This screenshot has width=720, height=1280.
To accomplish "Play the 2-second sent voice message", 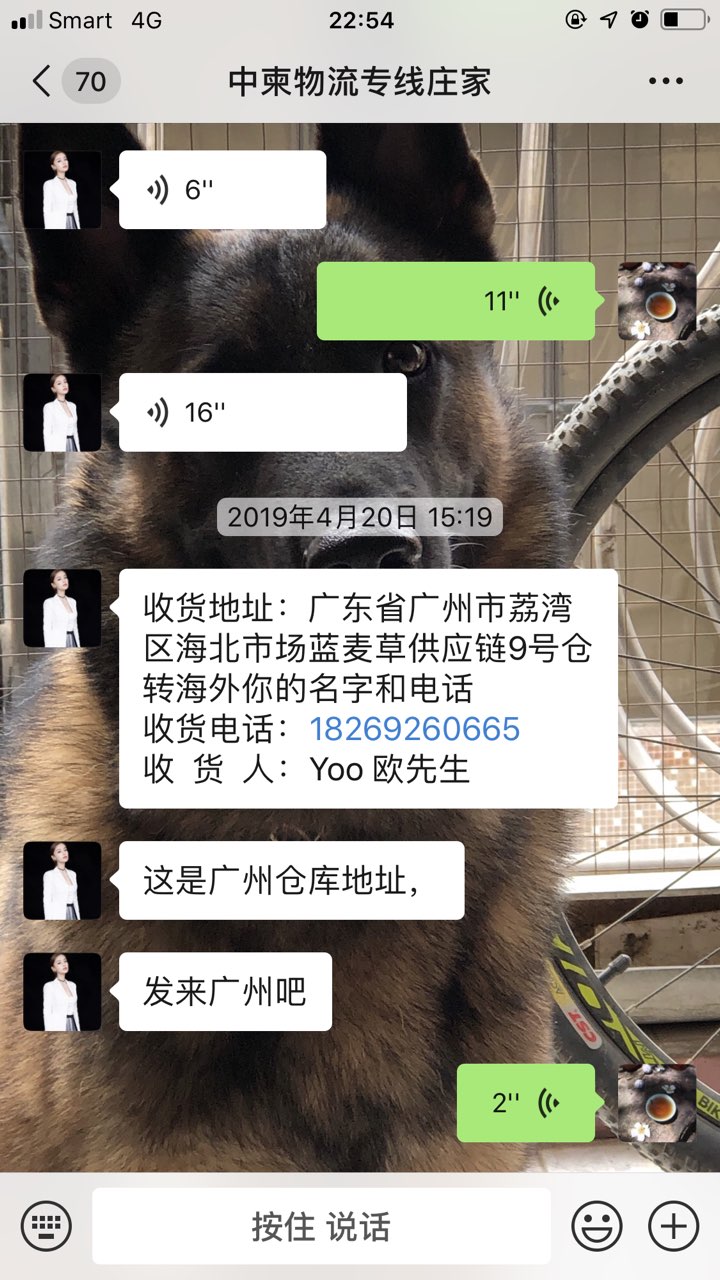I will [526, 1103].
